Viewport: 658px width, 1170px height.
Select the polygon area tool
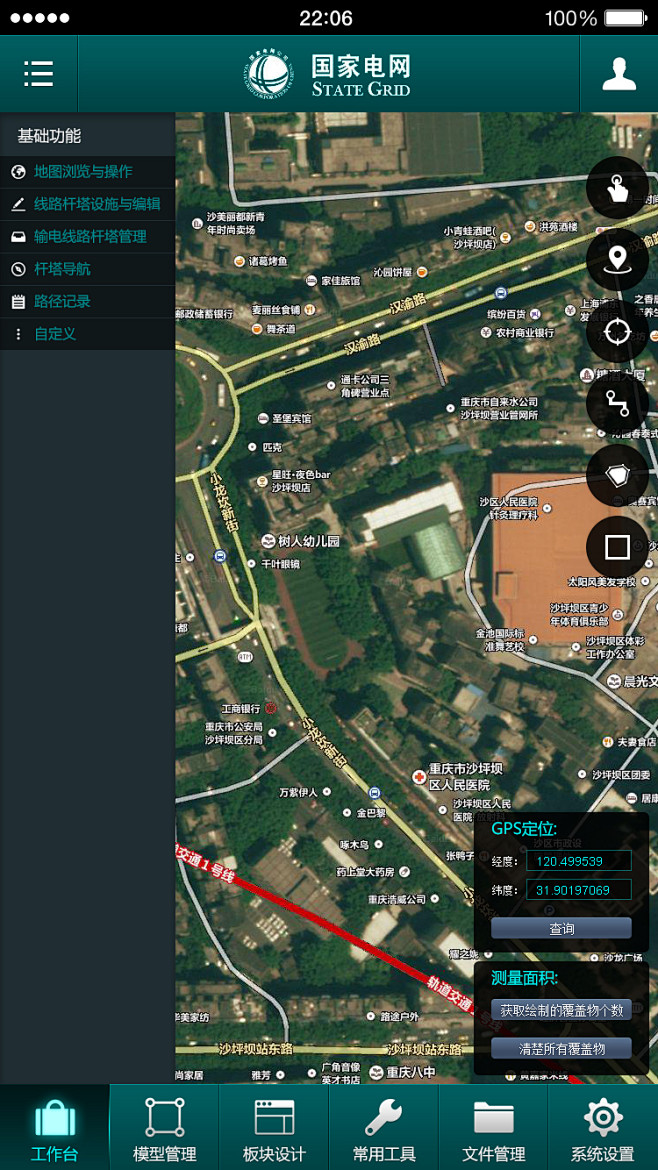[x=617, y=475]
